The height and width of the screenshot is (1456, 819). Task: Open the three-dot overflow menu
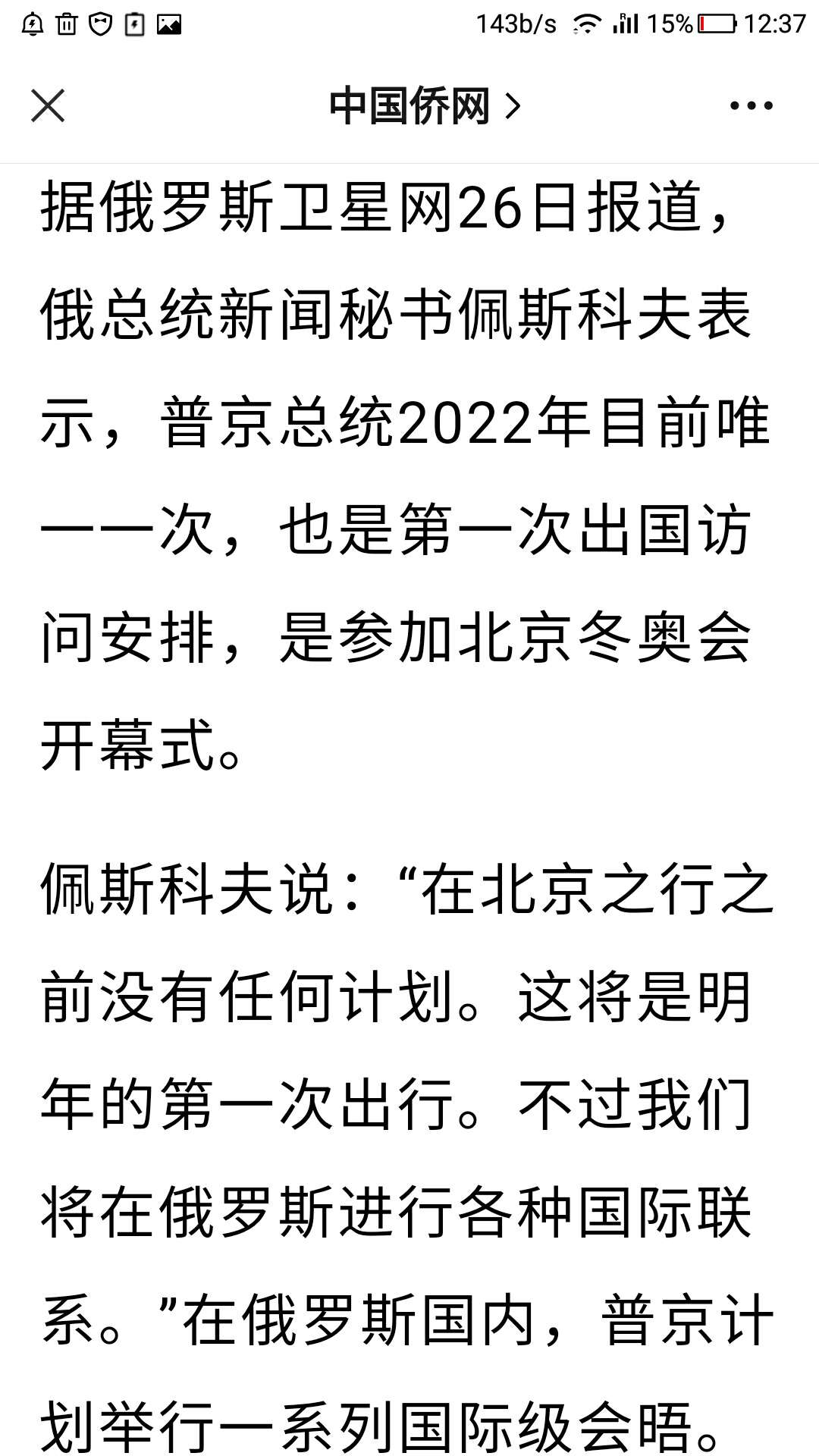click(x=751, y=106)
